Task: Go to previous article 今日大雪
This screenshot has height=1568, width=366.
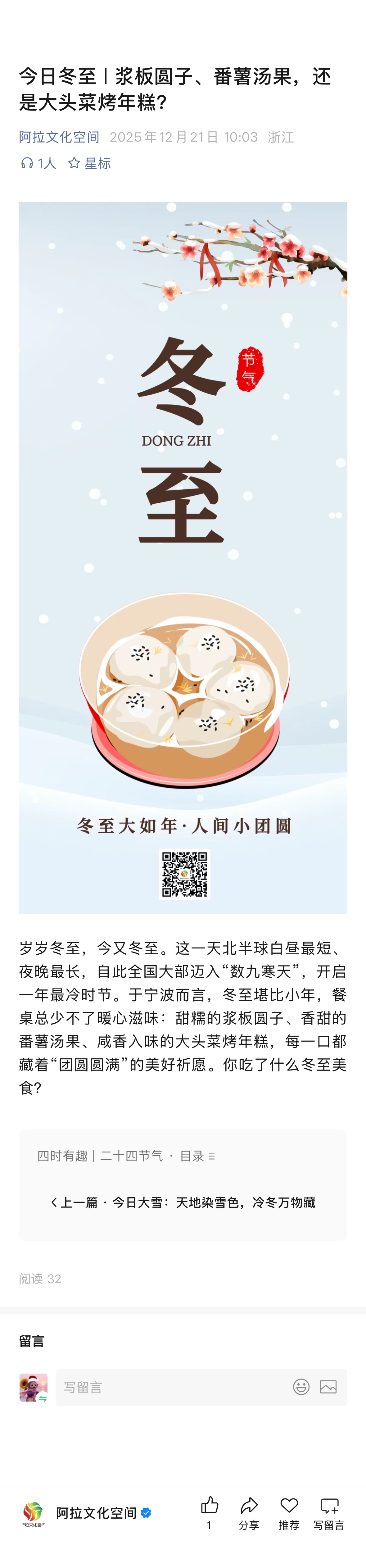Action: click(183, 1202)
